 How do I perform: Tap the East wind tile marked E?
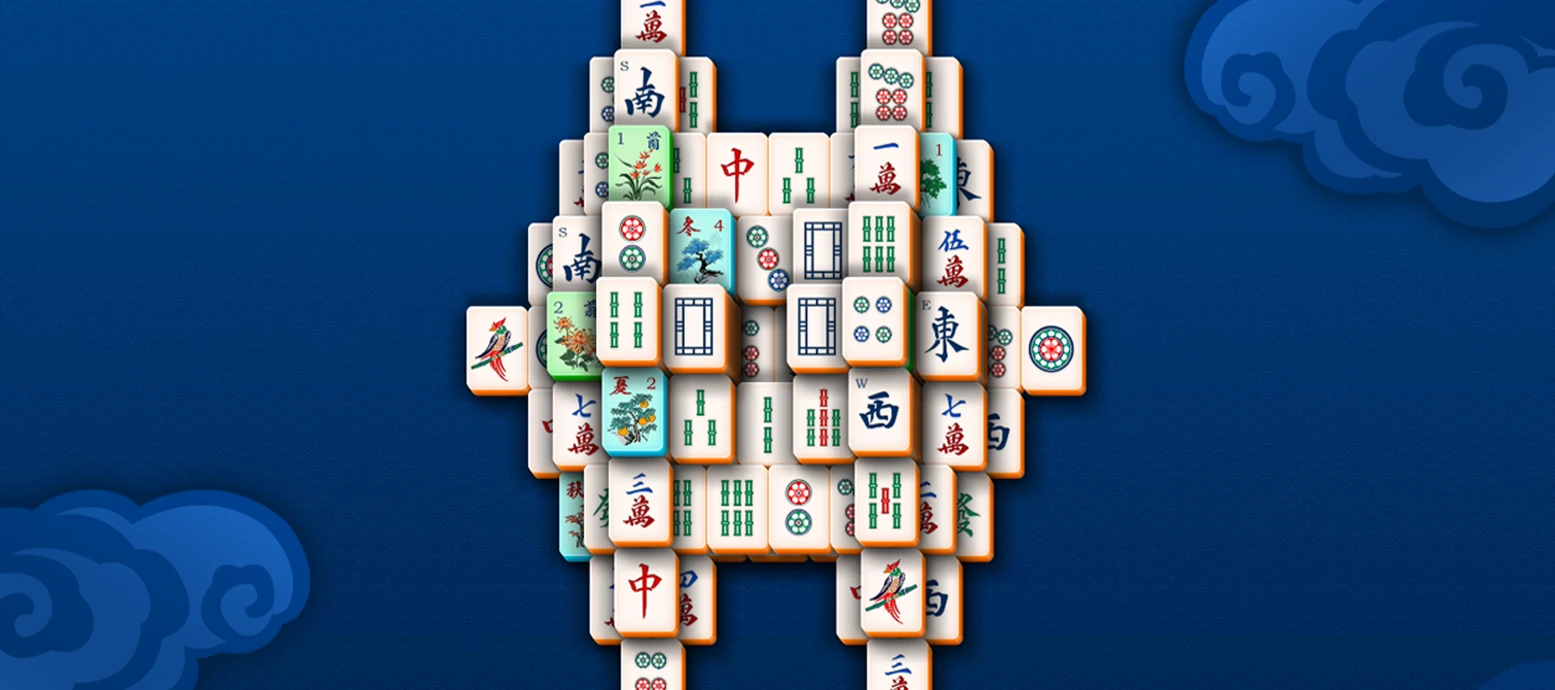tap(946, 336)
